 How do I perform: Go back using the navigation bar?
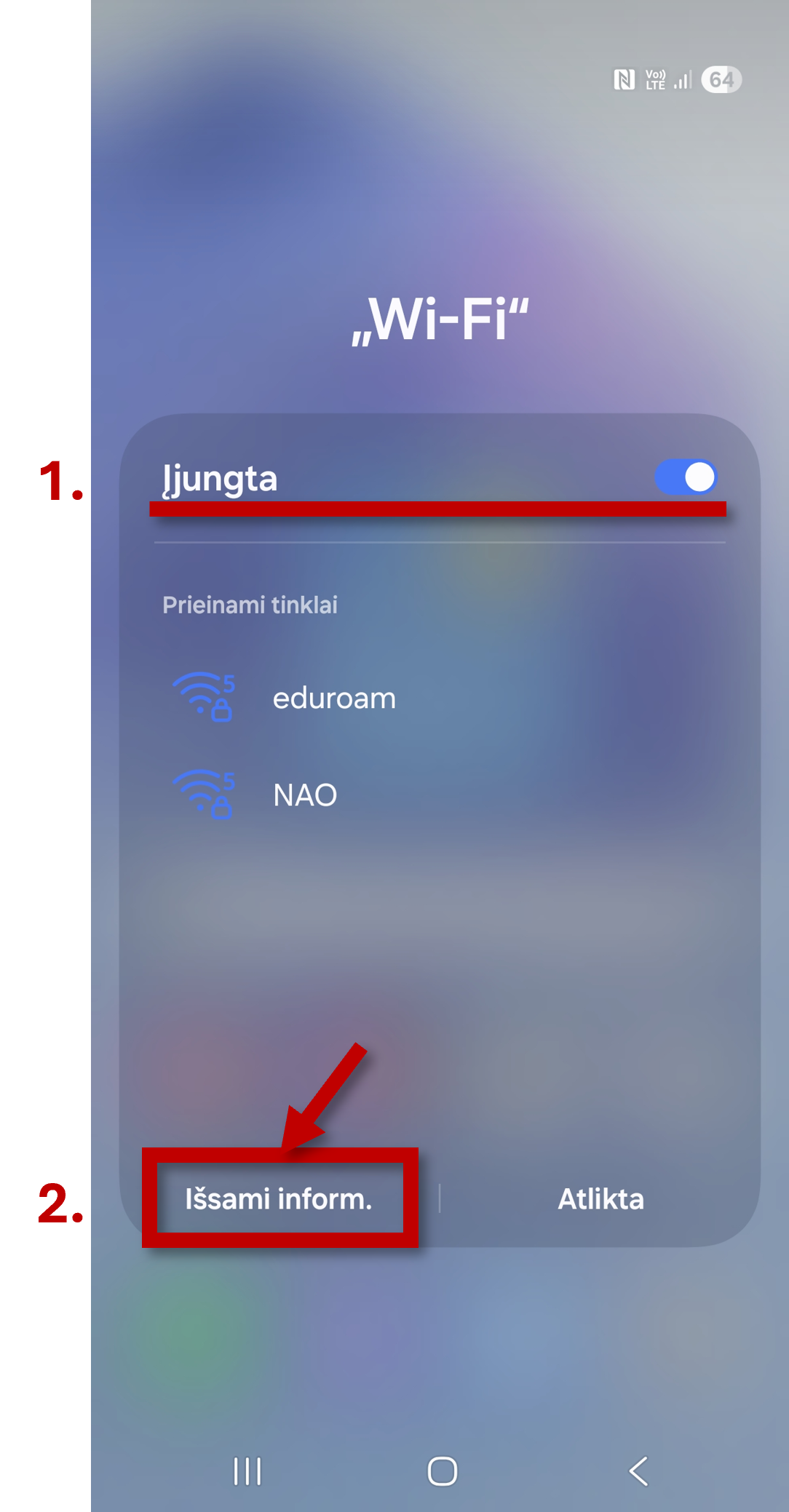click(638, 1471)
